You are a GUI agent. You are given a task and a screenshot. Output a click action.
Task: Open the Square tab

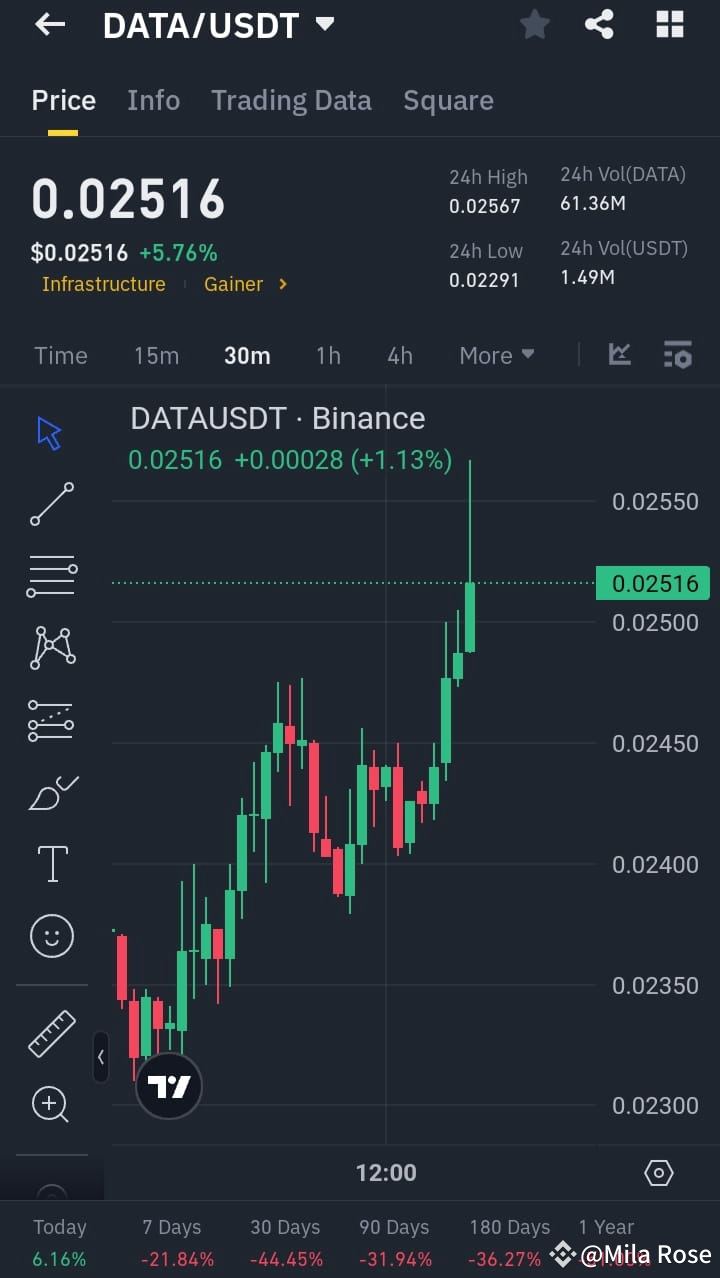[x=448, y=100]
